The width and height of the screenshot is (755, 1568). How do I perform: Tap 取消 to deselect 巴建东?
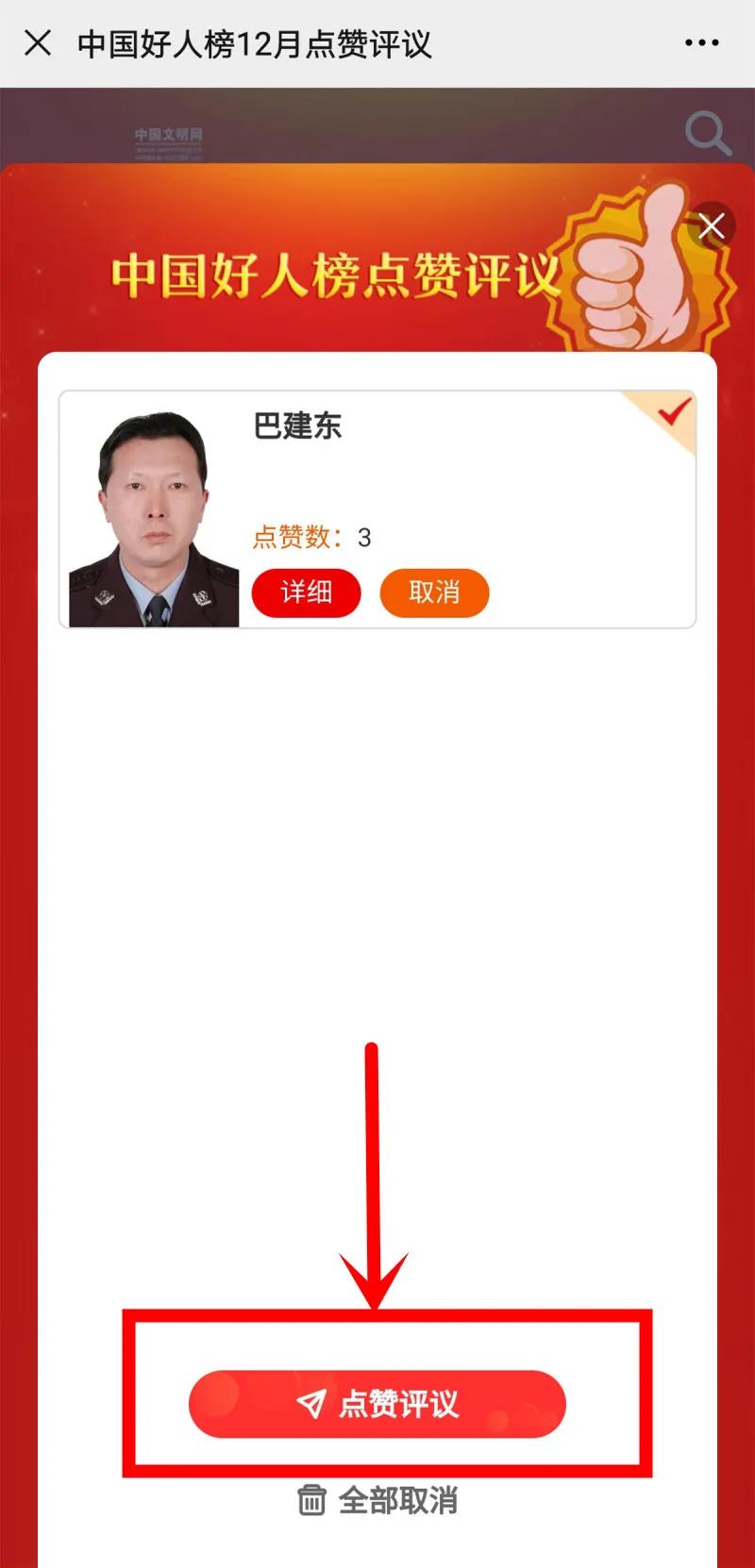coord(434,592)
